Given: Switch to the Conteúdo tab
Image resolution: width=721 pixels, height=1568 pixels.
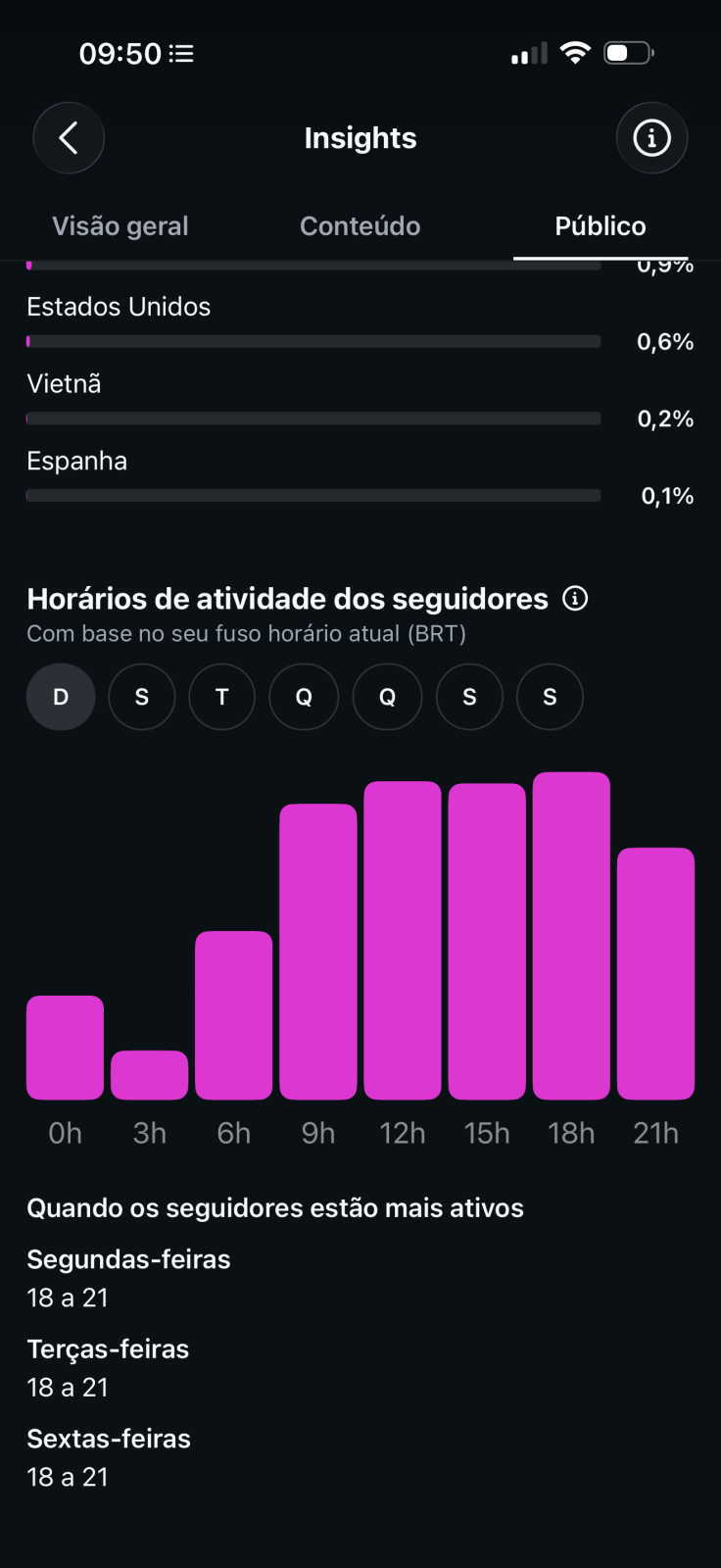Looking at the screenshot, I should pos(360,226).
